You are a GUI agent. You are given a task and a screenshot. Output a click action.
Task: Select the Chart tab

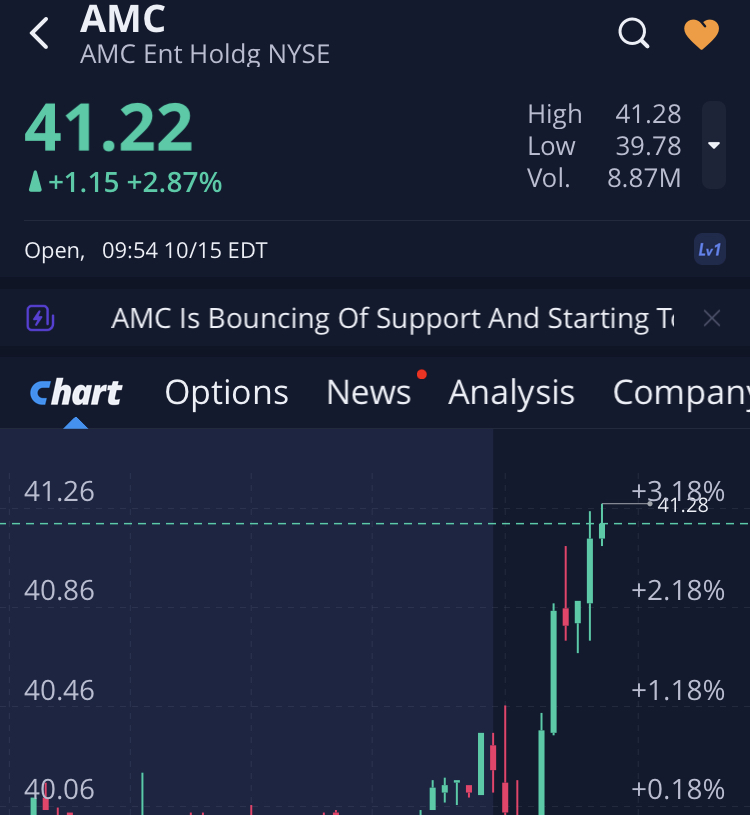pos(76,393)
